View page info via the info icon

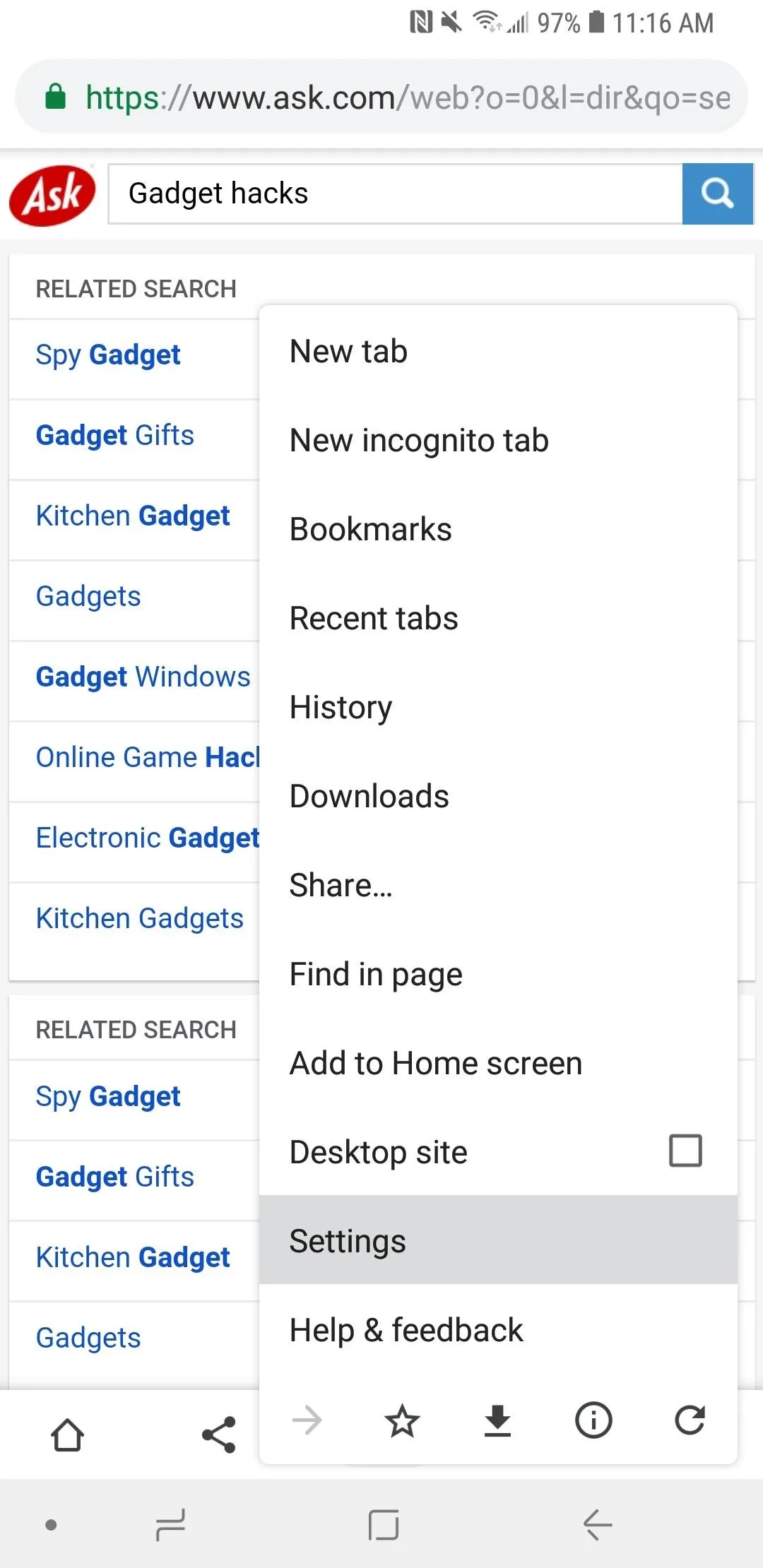pyautogui.click(x=593, y=1420)
